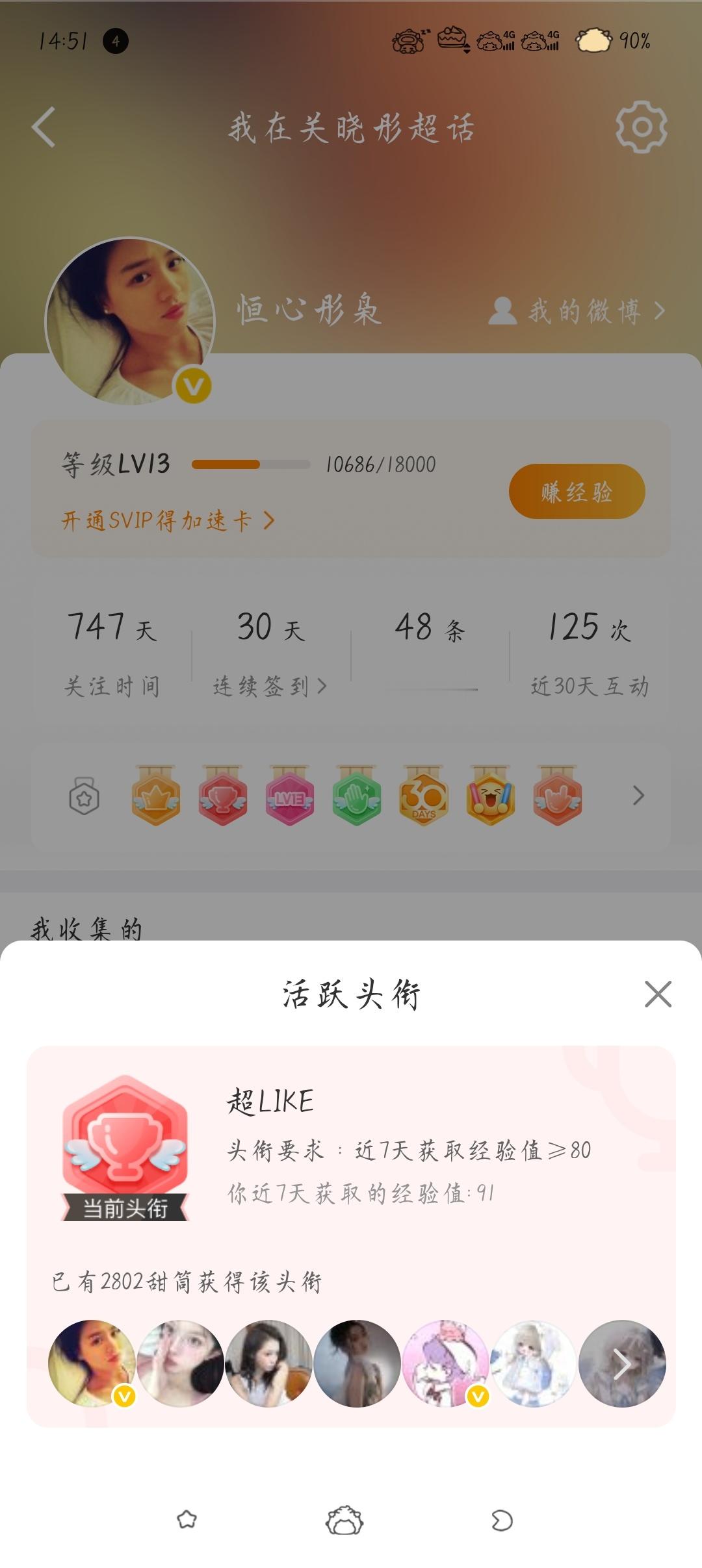Close the 活跃头衔 popup

[x=658, y=994]
